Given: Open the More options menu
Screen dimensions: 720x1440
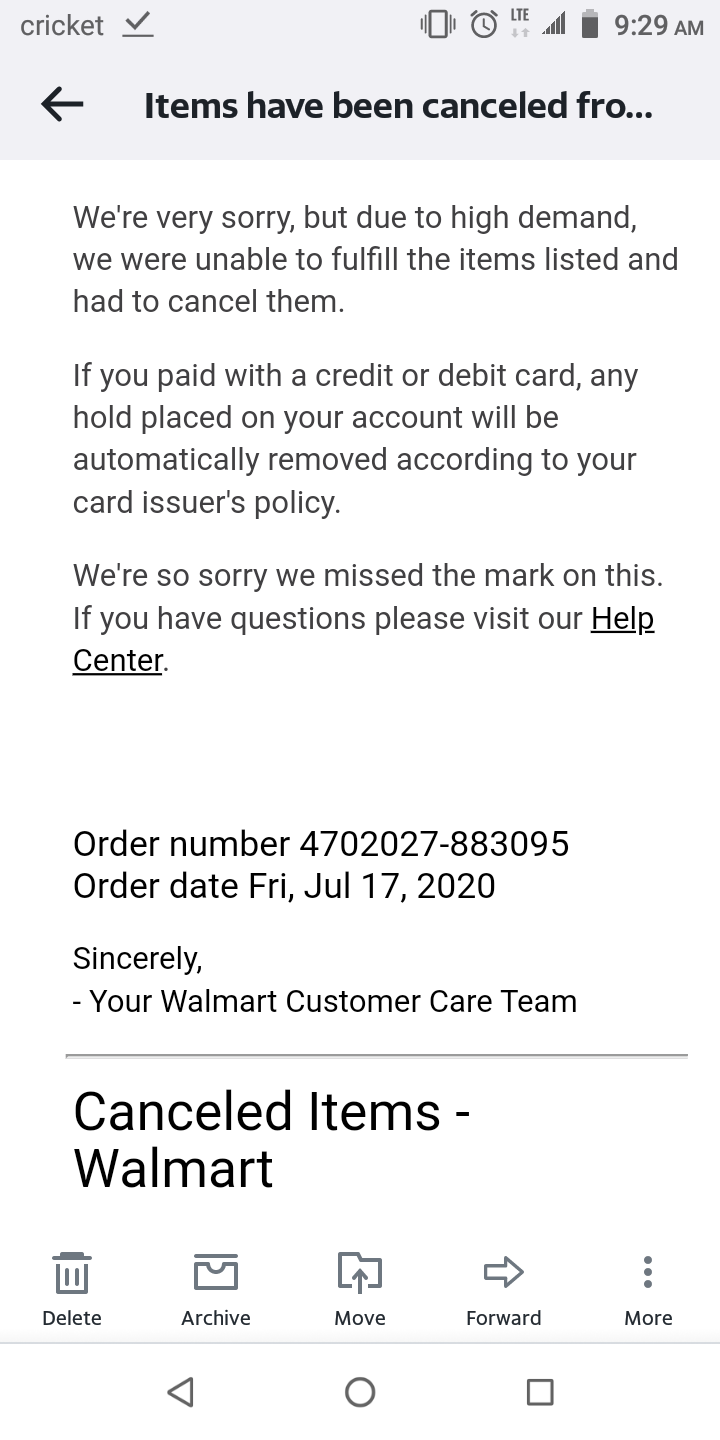Looking at the screenshot, I should (x=648, y=1289).
